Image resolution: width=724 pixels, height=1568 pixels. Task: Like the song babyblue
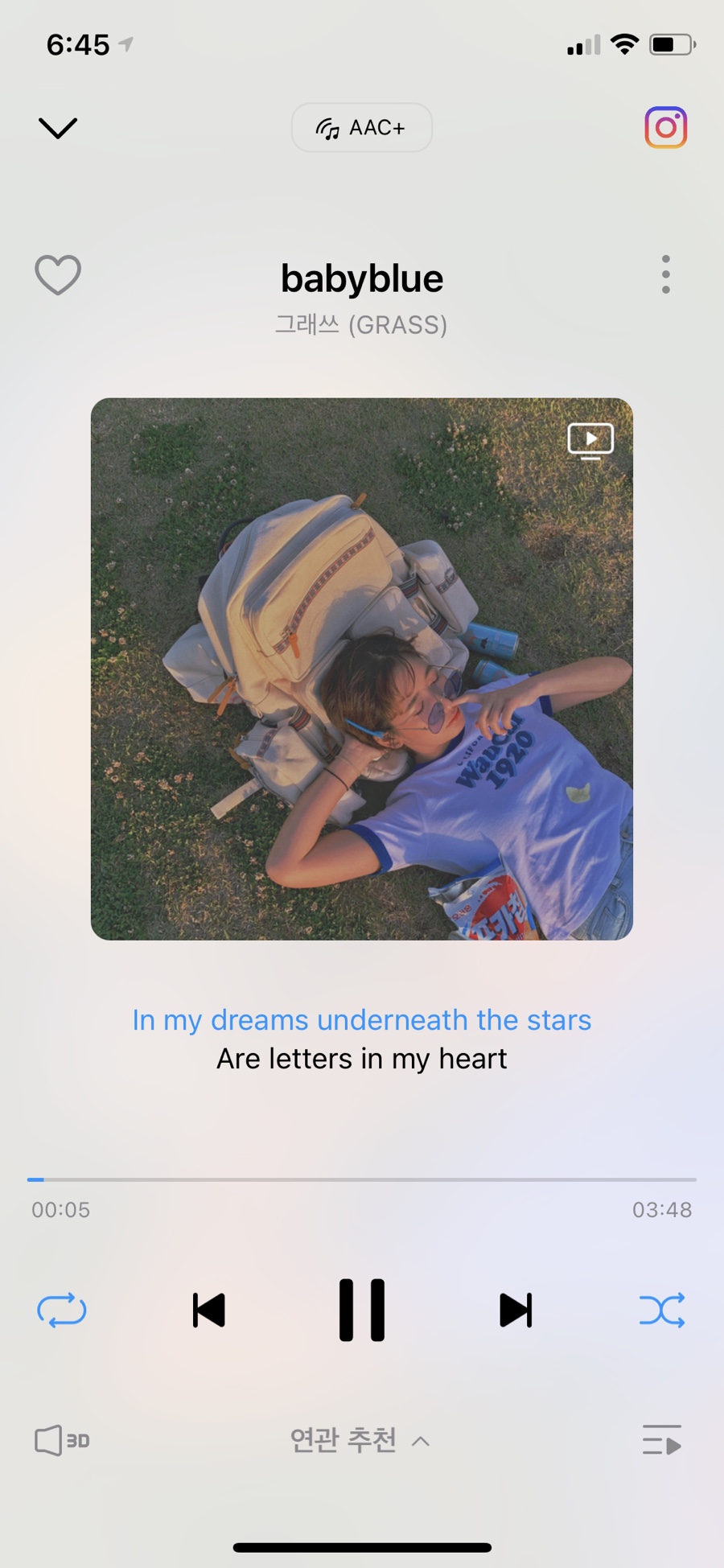pos(58,275)
